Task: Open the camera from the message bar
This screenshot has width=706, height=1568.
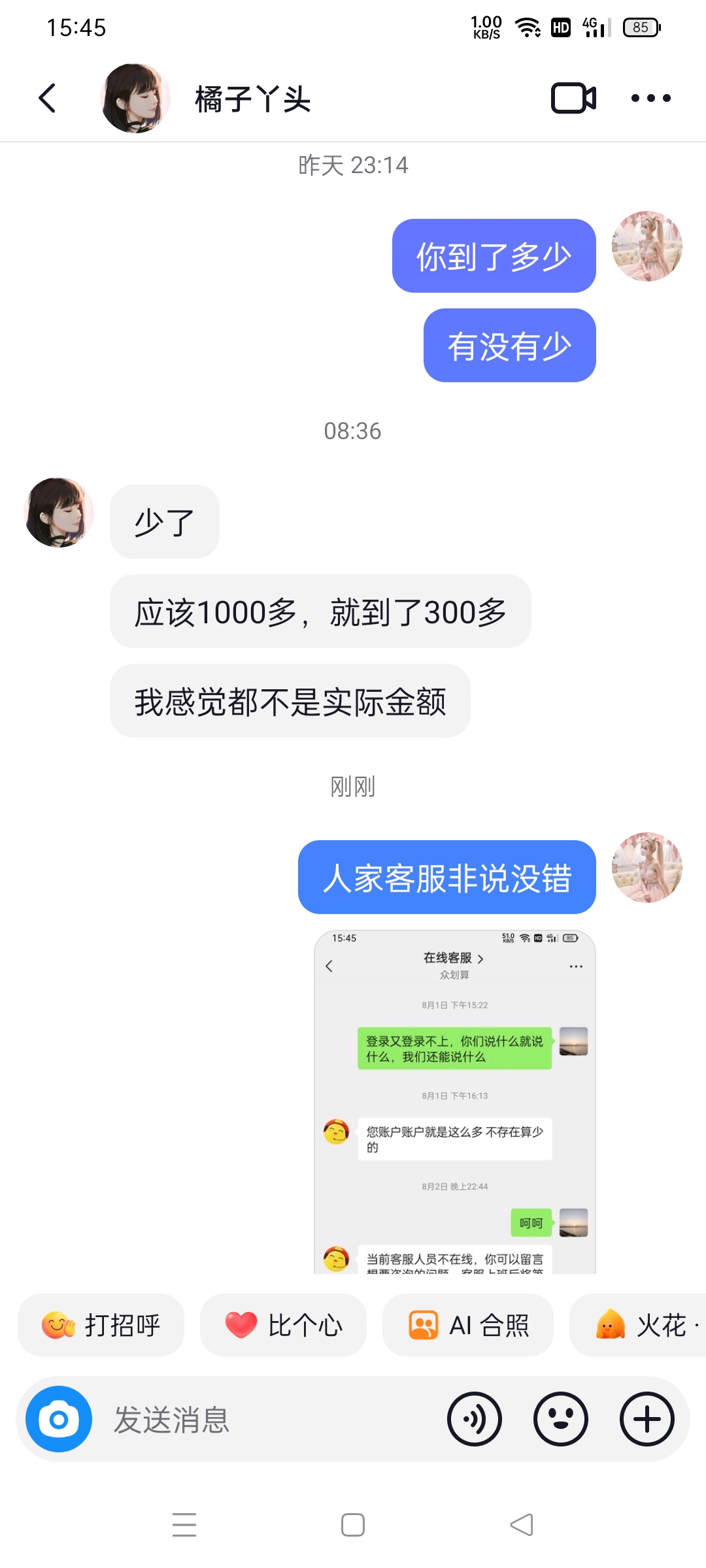Action: 59,1420
